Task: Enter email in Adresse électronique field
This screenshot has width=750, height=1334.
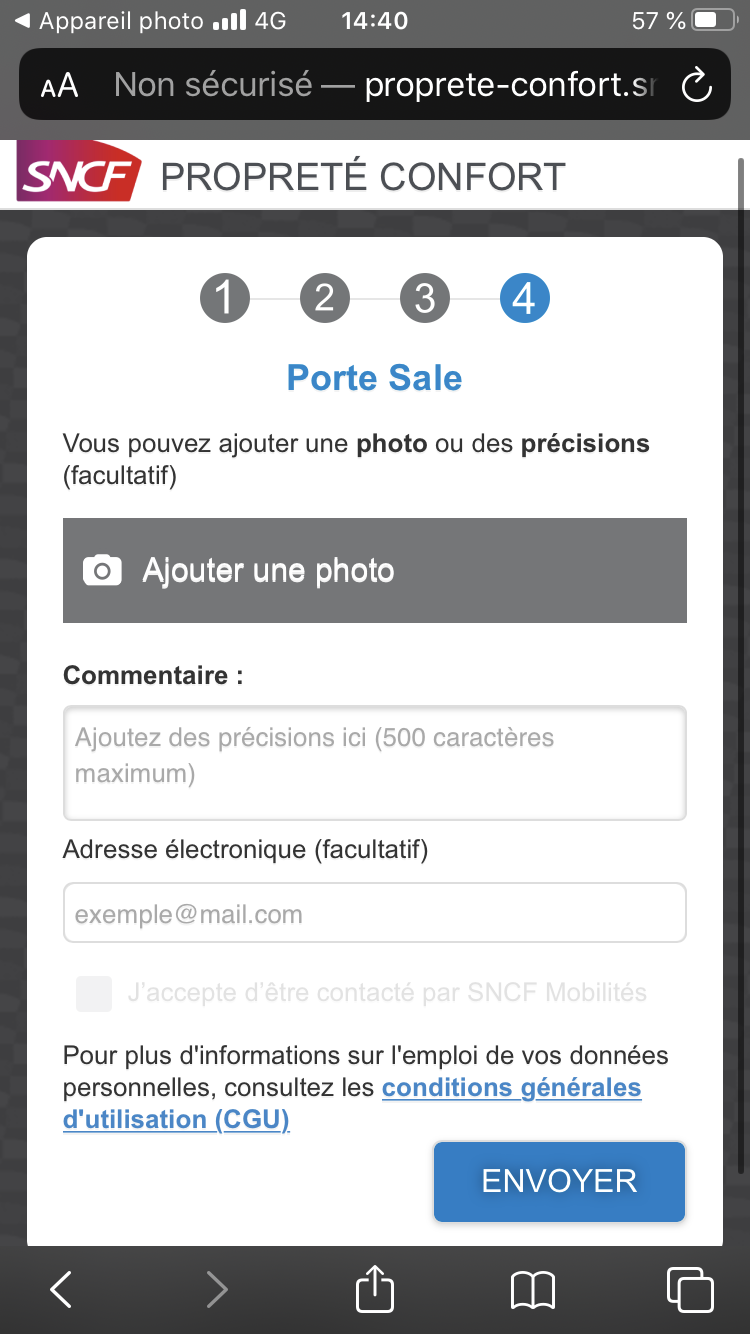Action: [375, 912]
